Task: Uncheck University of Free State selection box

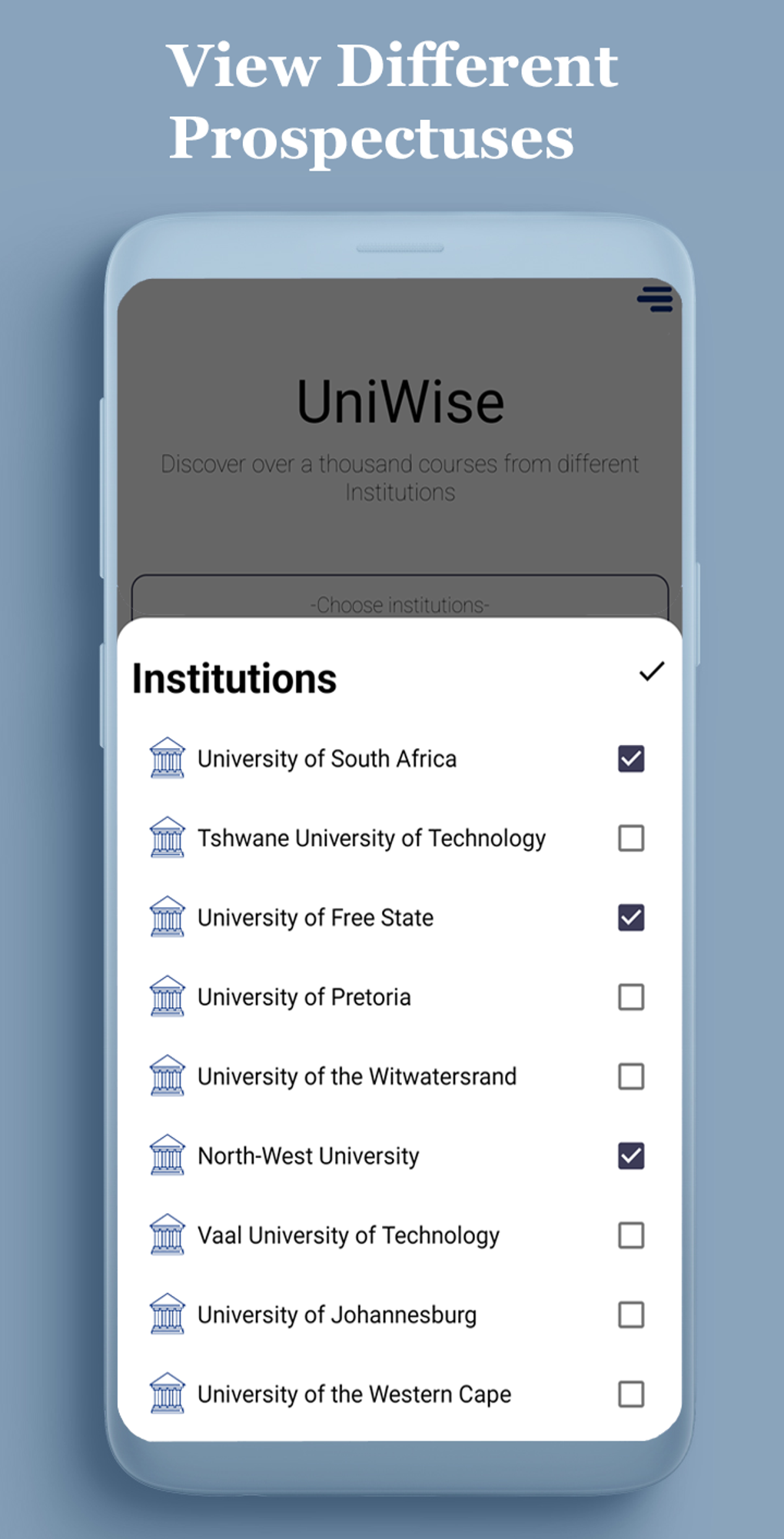Action: click(630, 917)
